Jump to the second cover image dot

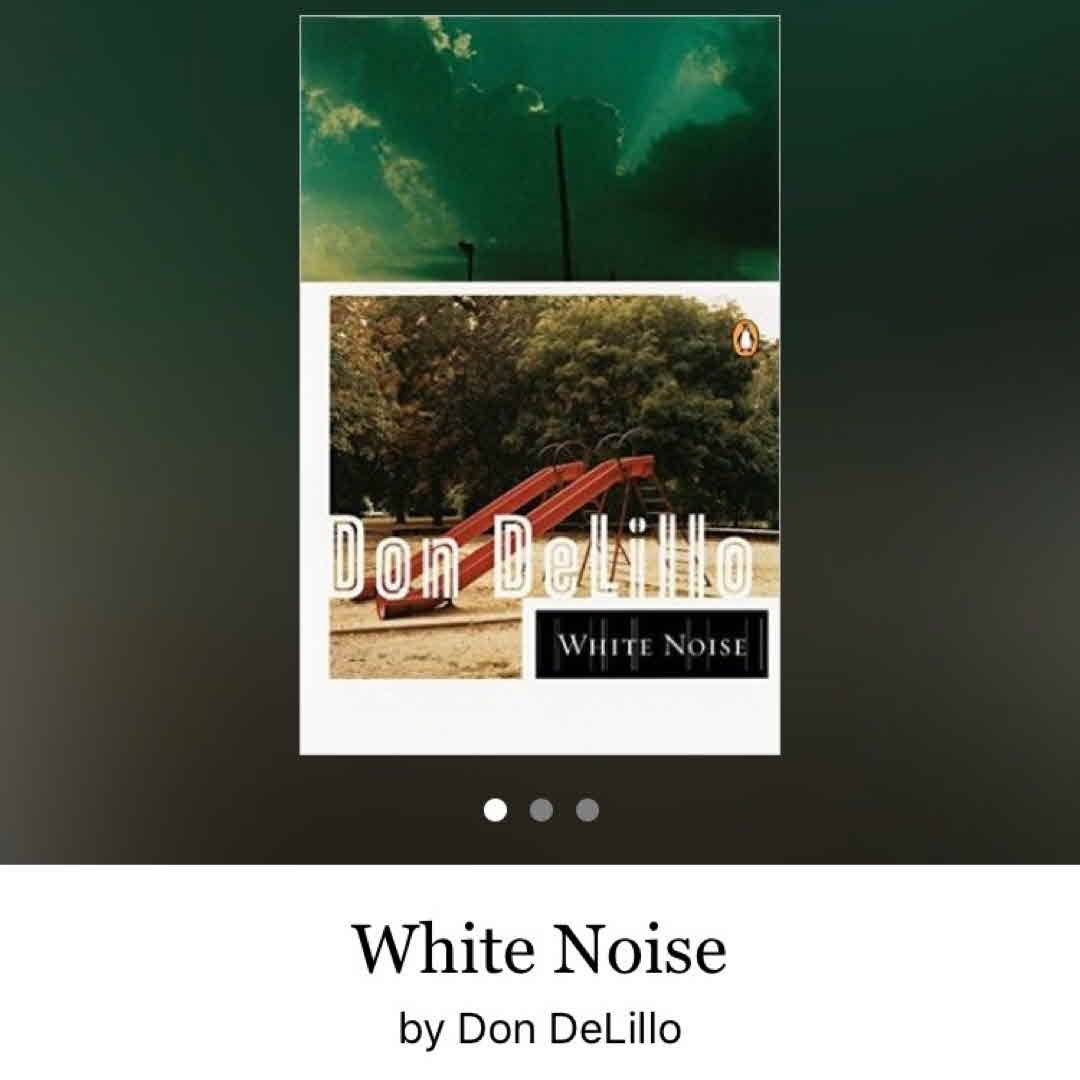click(541, 810)
